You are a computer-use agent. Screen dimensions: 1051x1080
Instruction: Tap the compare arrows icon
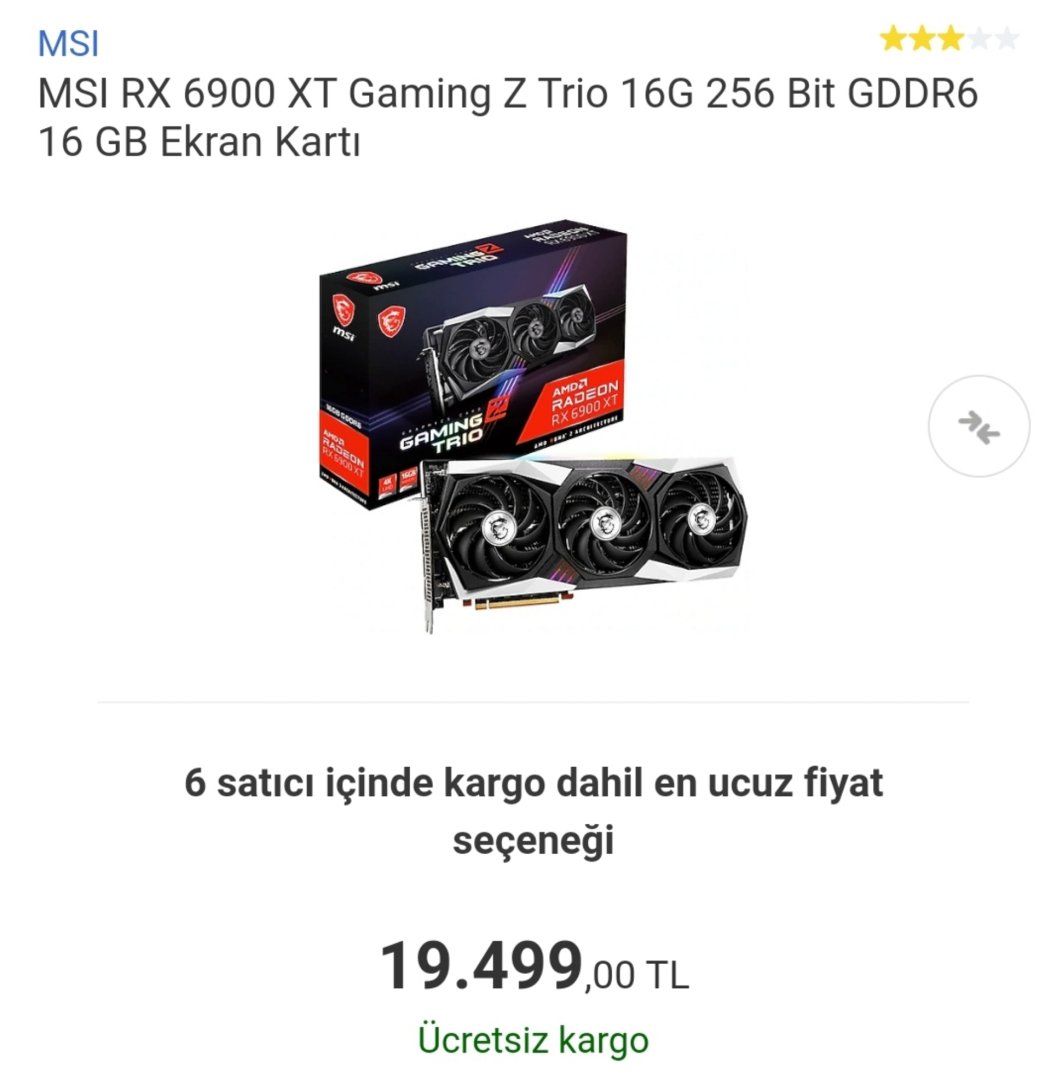978,426
